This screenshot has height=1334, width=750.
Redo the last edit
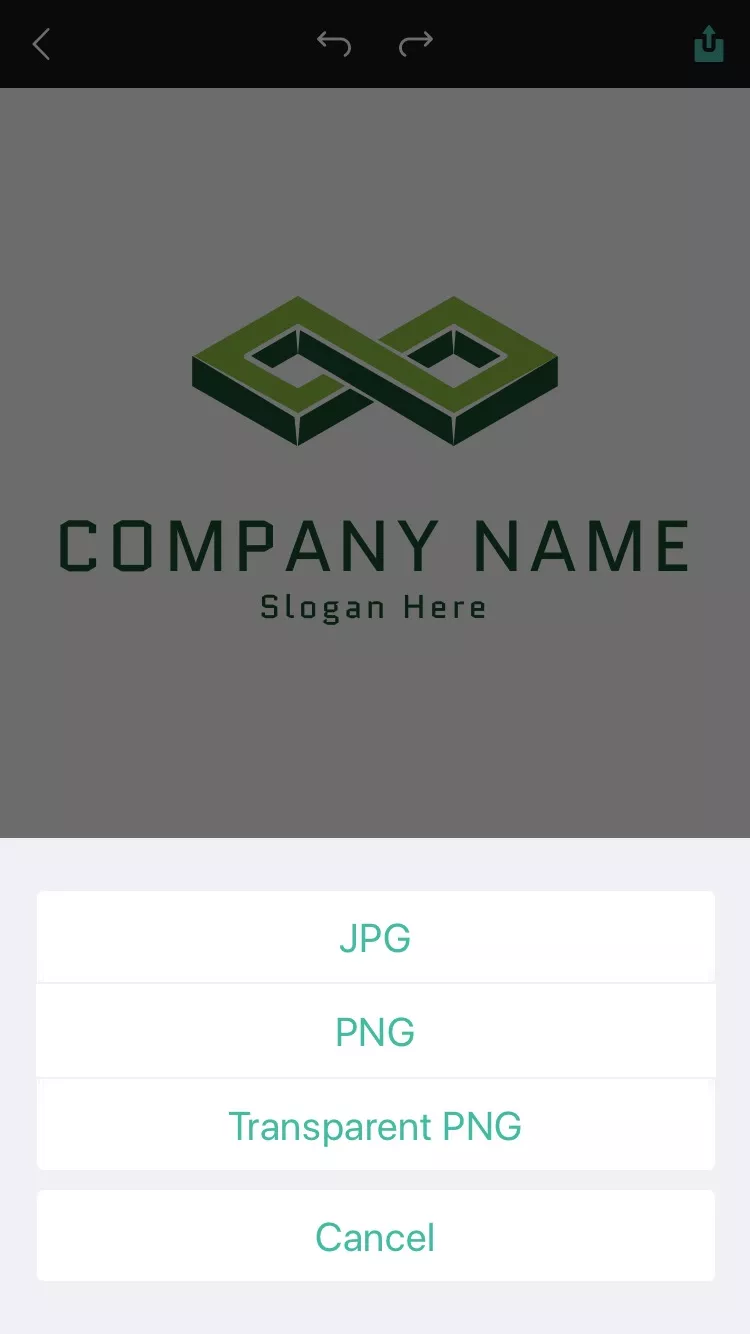(x=415, y=43)
